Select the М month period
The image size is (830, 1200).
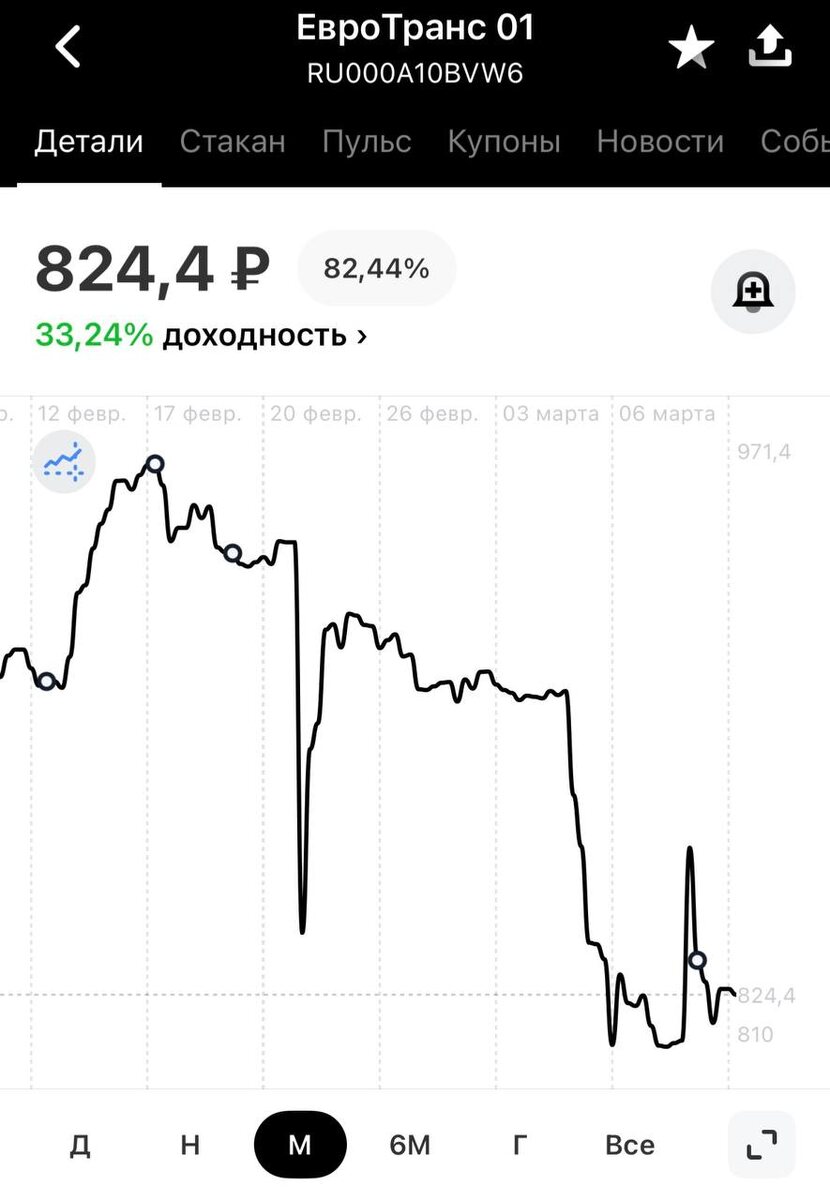(300, 1144)
